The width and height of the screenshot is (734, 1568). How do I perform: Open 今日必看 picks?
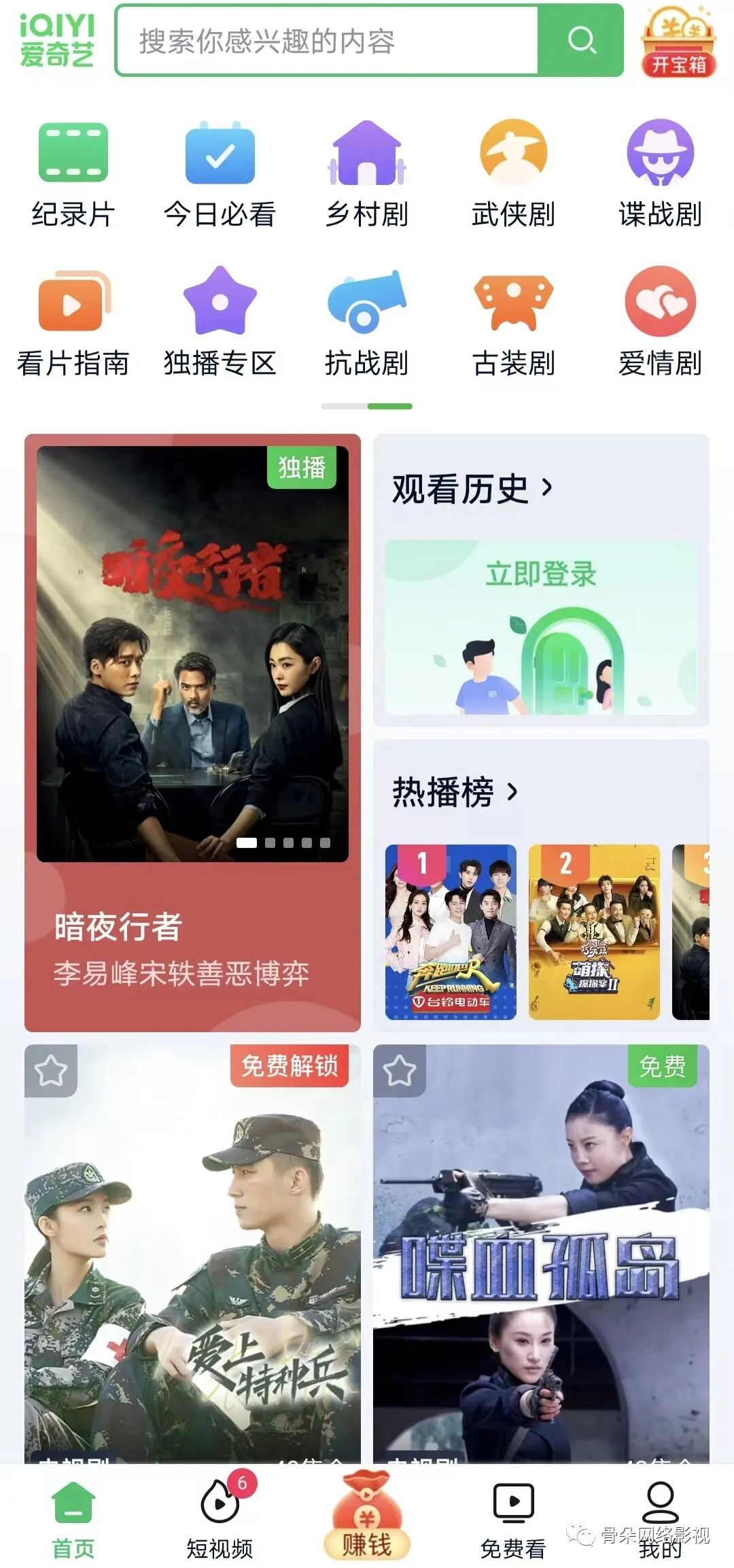(x=220, y=174)
